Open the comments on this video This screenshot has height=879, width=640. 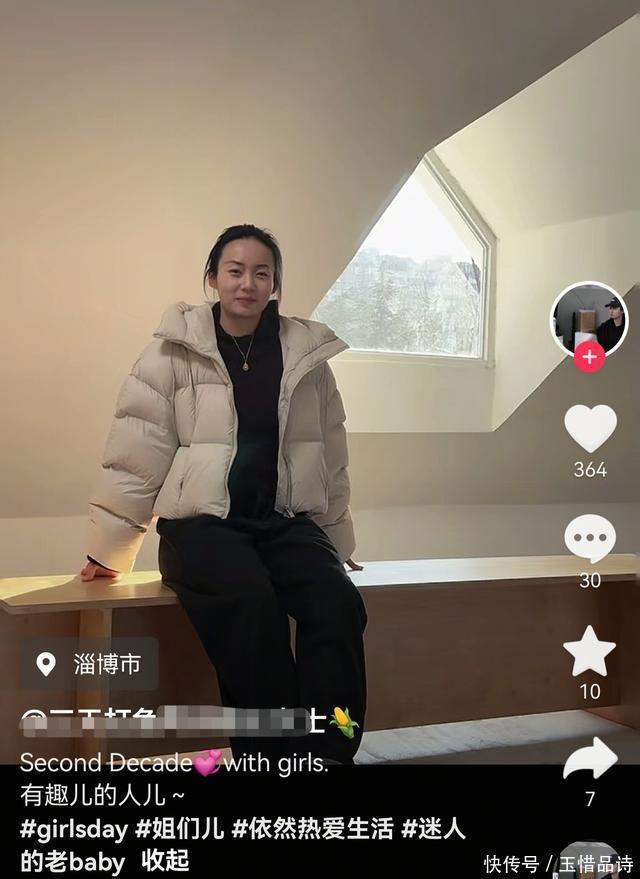(590, 538)
